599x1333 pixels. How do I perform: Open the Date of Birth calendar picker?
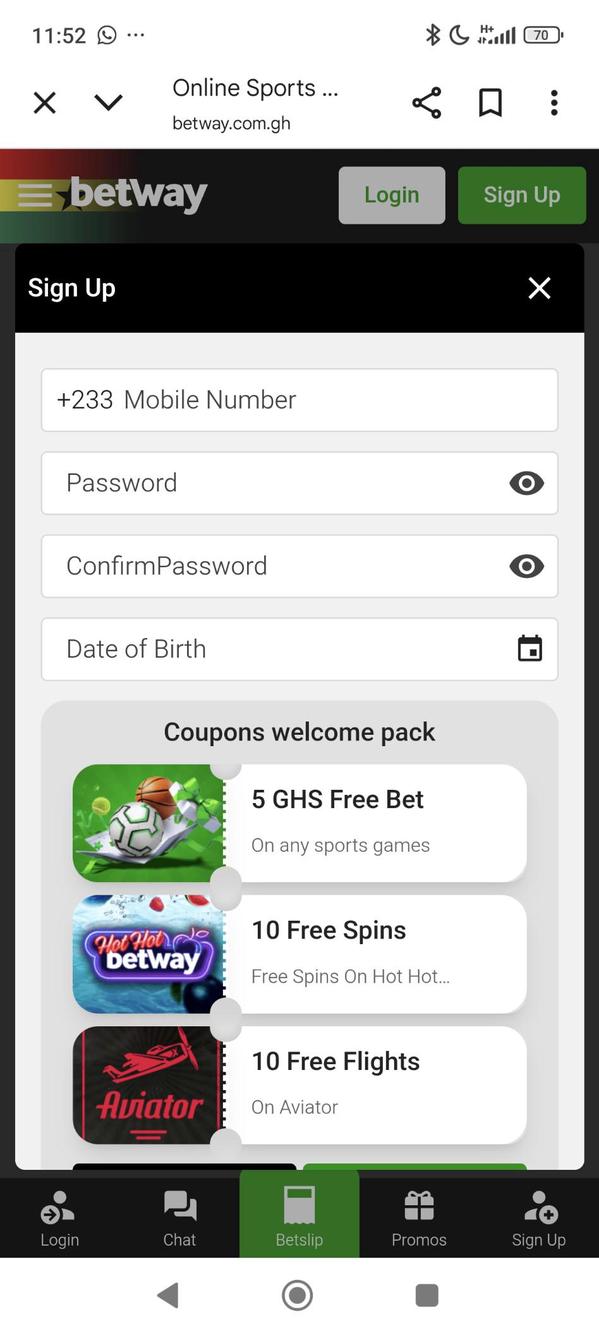pos(530,649)
